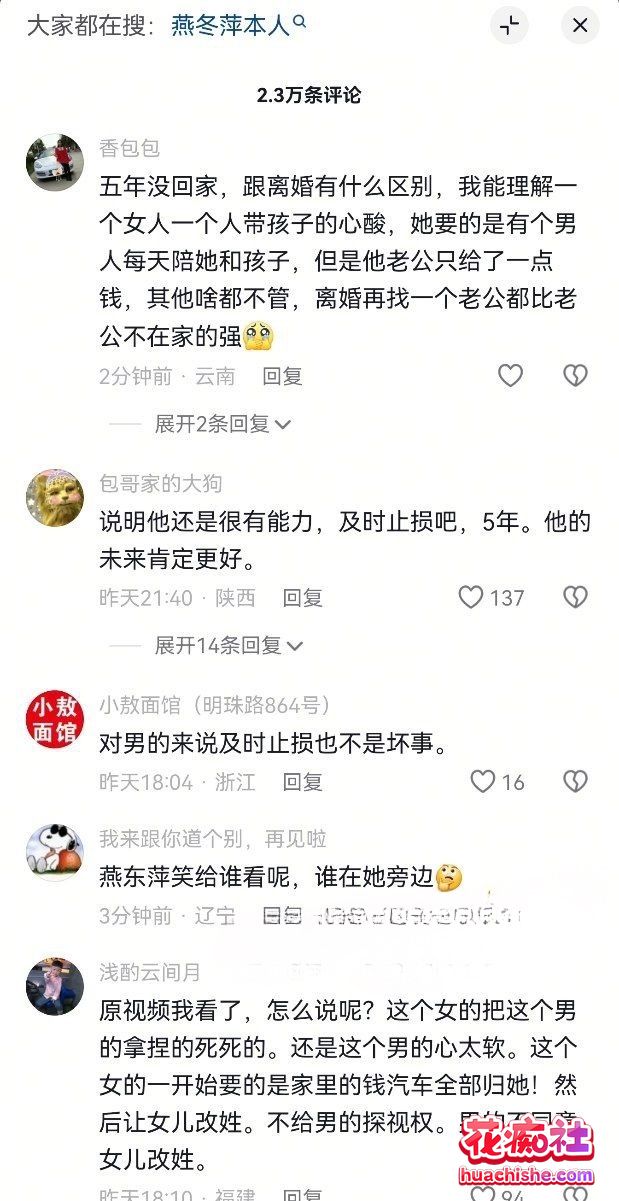Reply to 包哥家的大狗's comment
Viewport: 619px width, 1201px height.
coord(302,598)
